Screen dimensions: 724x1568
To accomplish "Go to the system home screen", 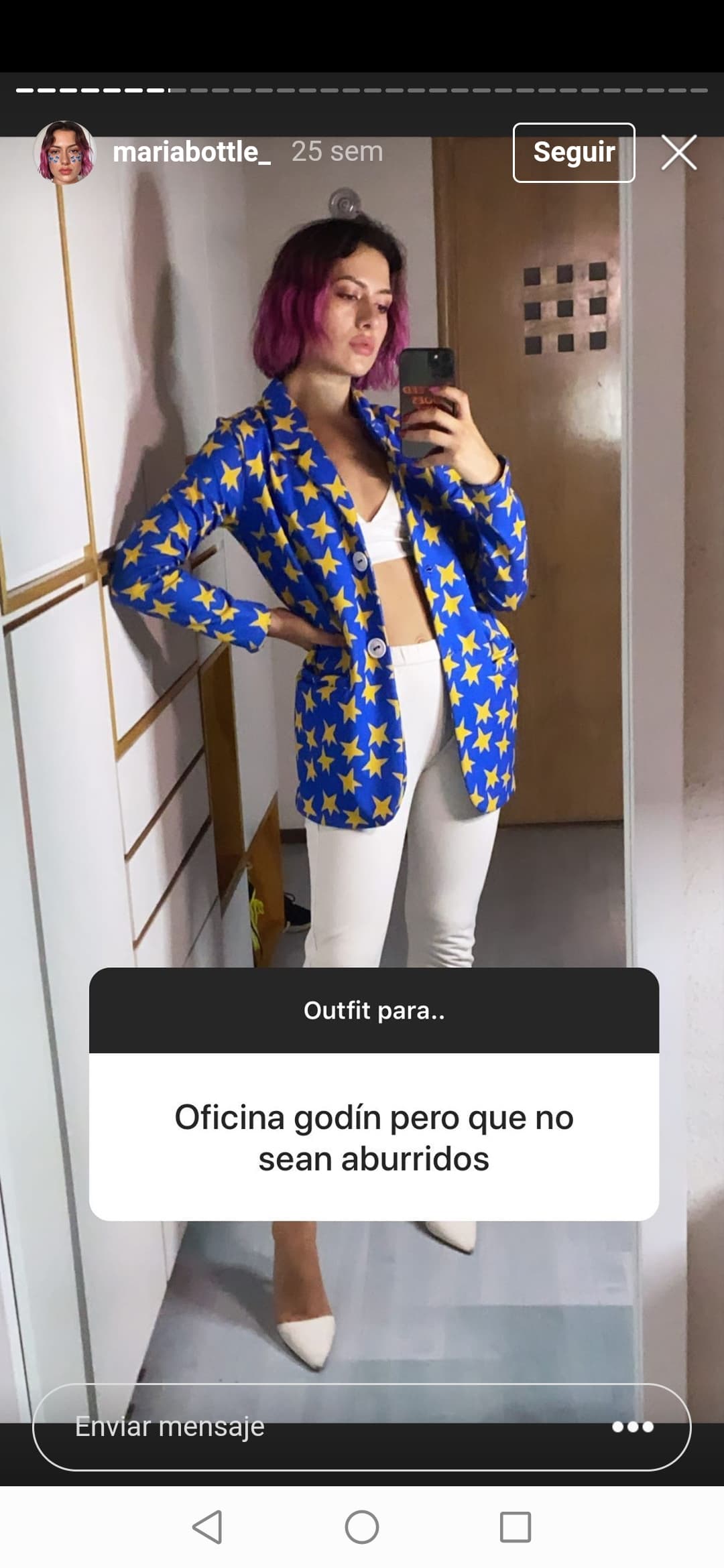I will click(x=362, y=1527).
